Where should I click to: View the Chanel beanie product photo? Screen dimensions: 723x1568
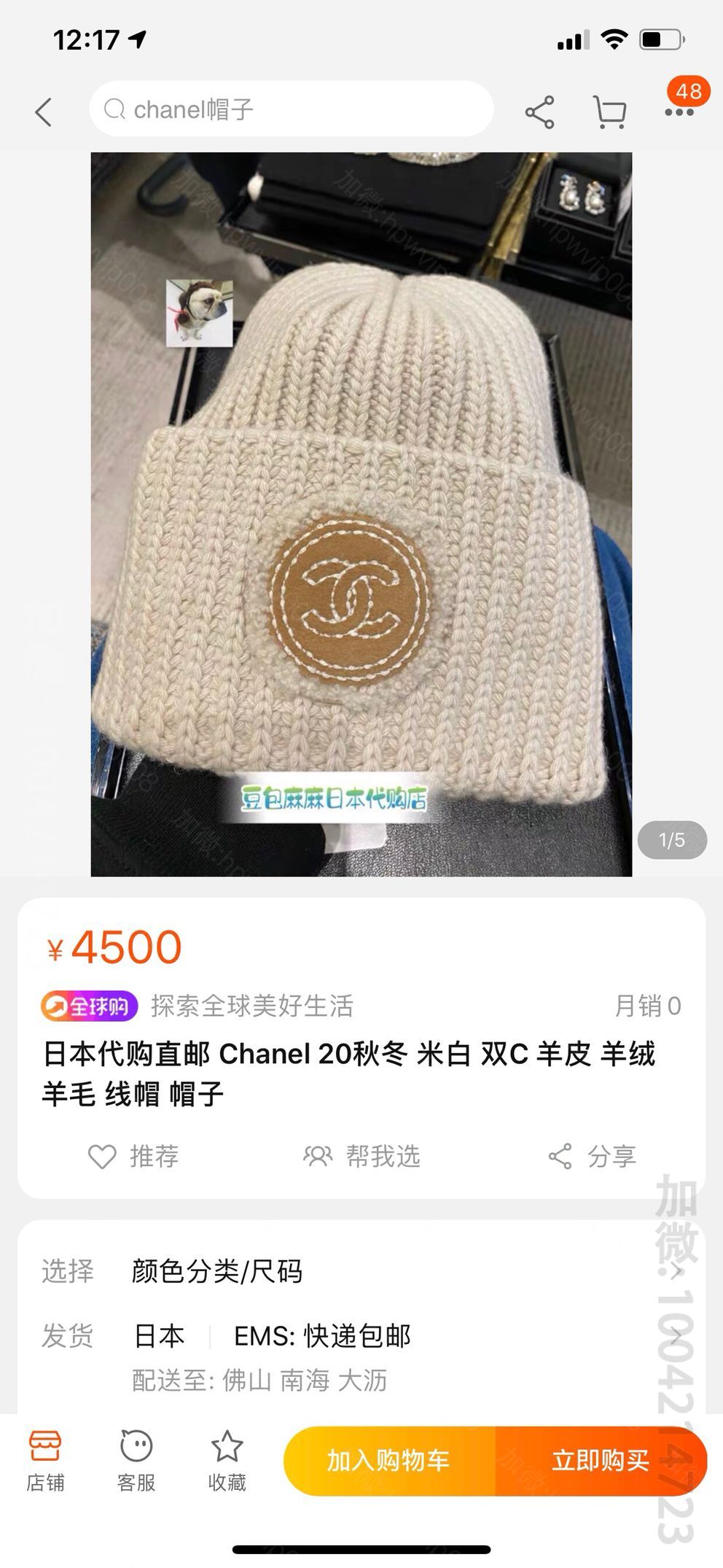(361, 514)
